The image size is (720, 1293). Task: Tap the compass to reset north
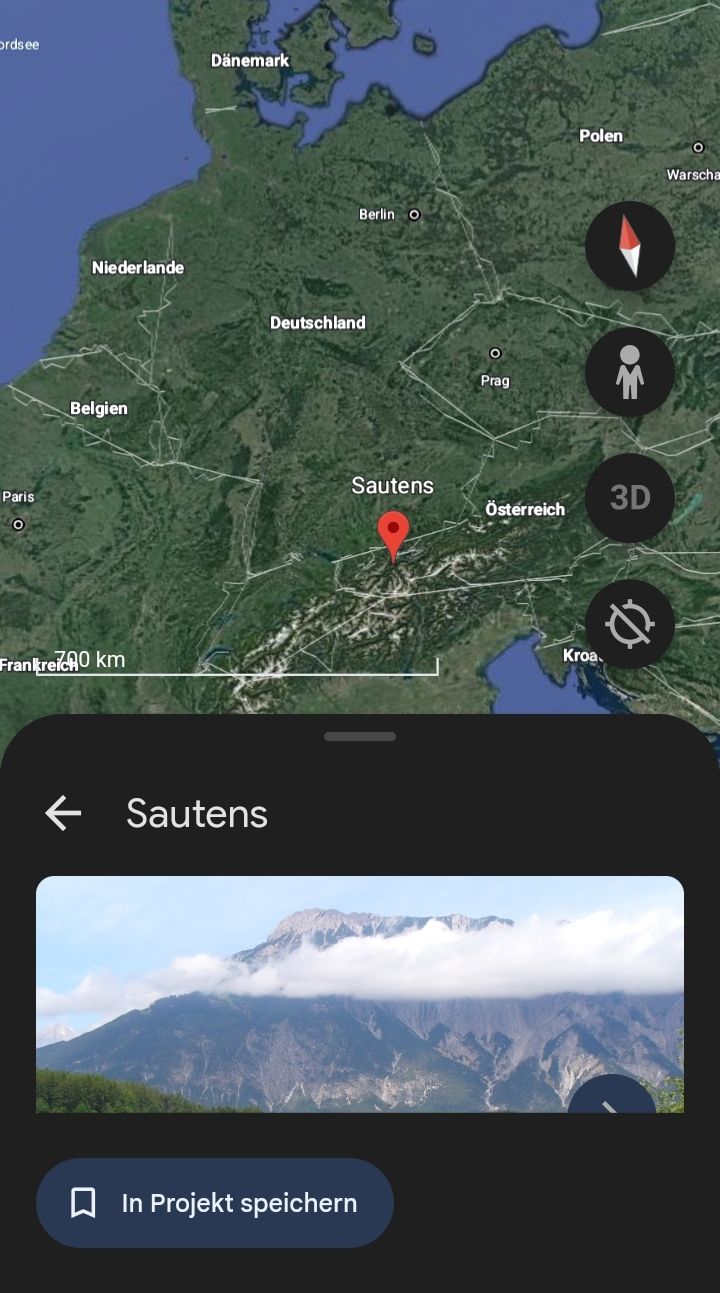(x=629, y=246)
